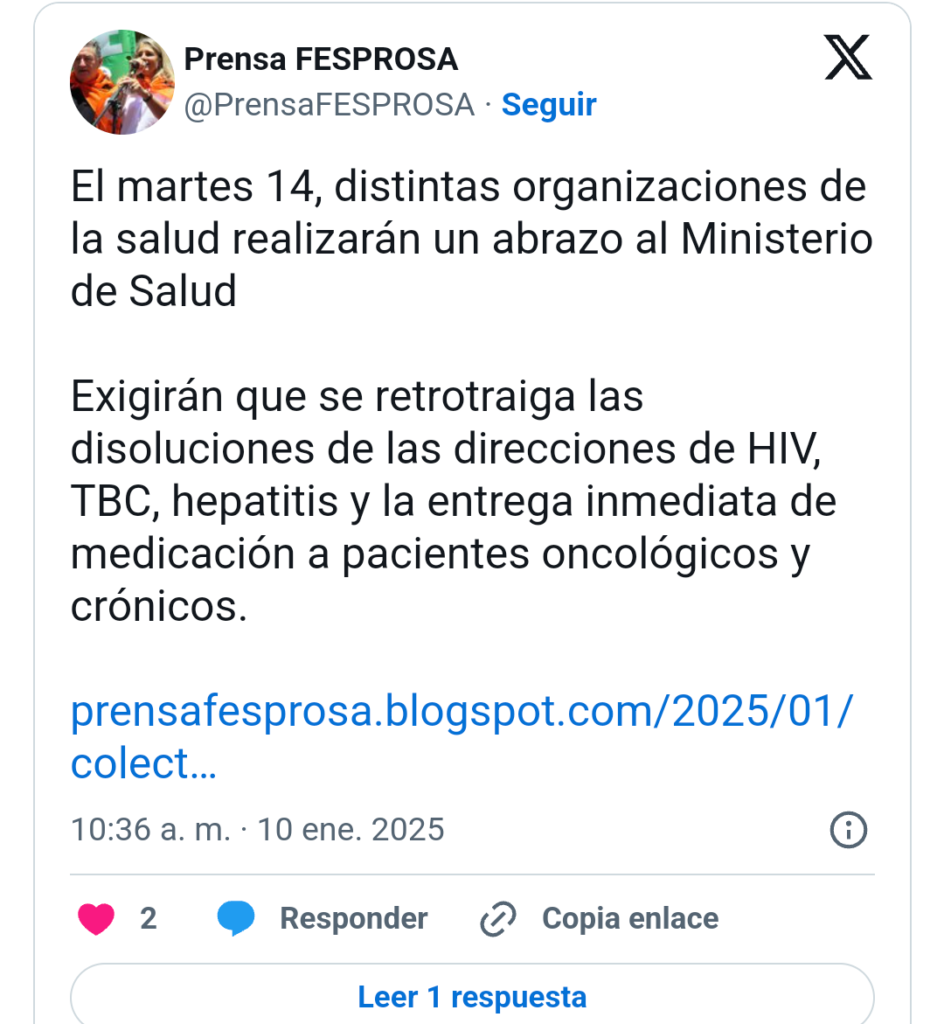Follow the account via Seguir
The height and width of the screenshot is (1024, 944).
tap(548, 104)
